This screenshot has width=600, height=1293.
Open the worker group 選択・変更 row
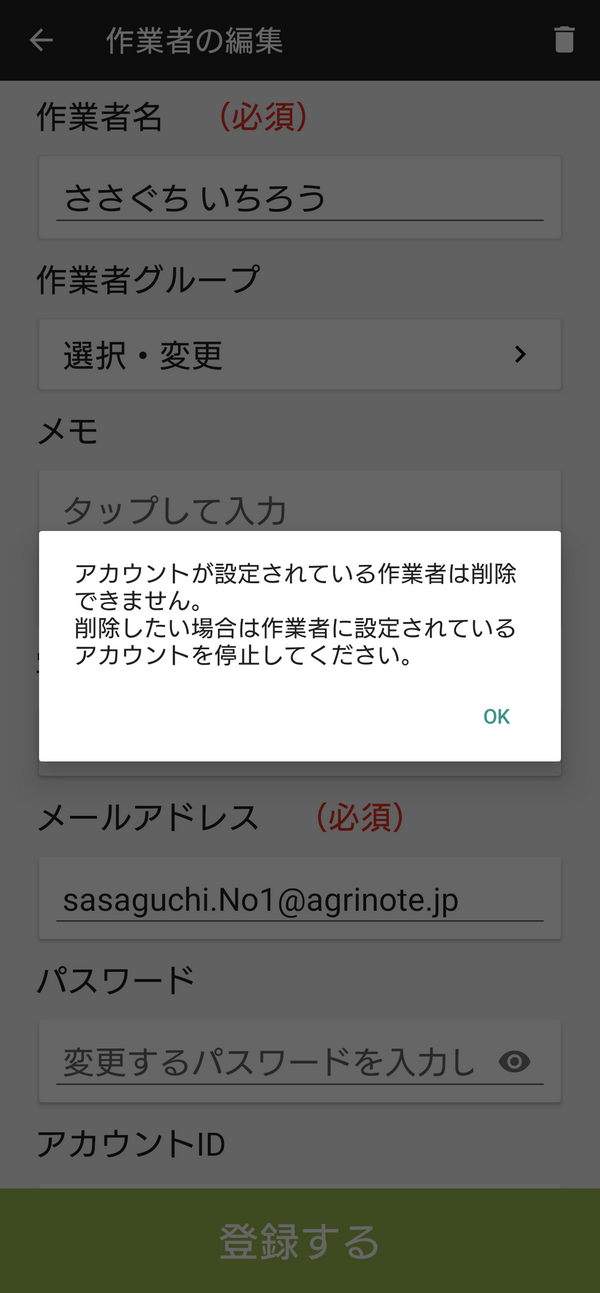(300, 354)
